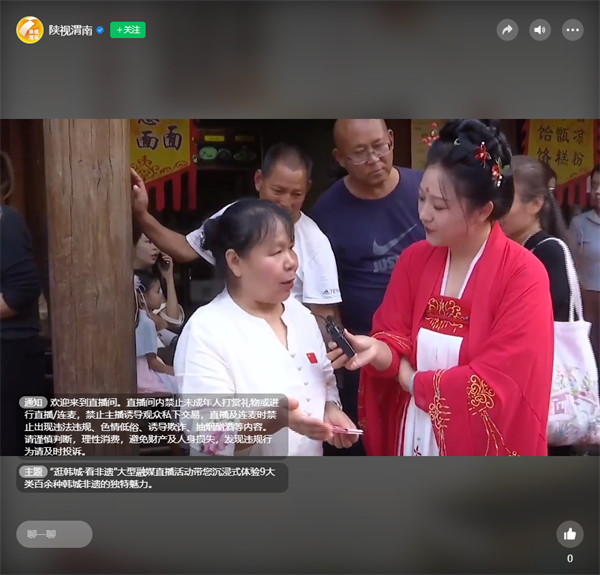Follow 陕视渭南 with the +关注 button

128,30
